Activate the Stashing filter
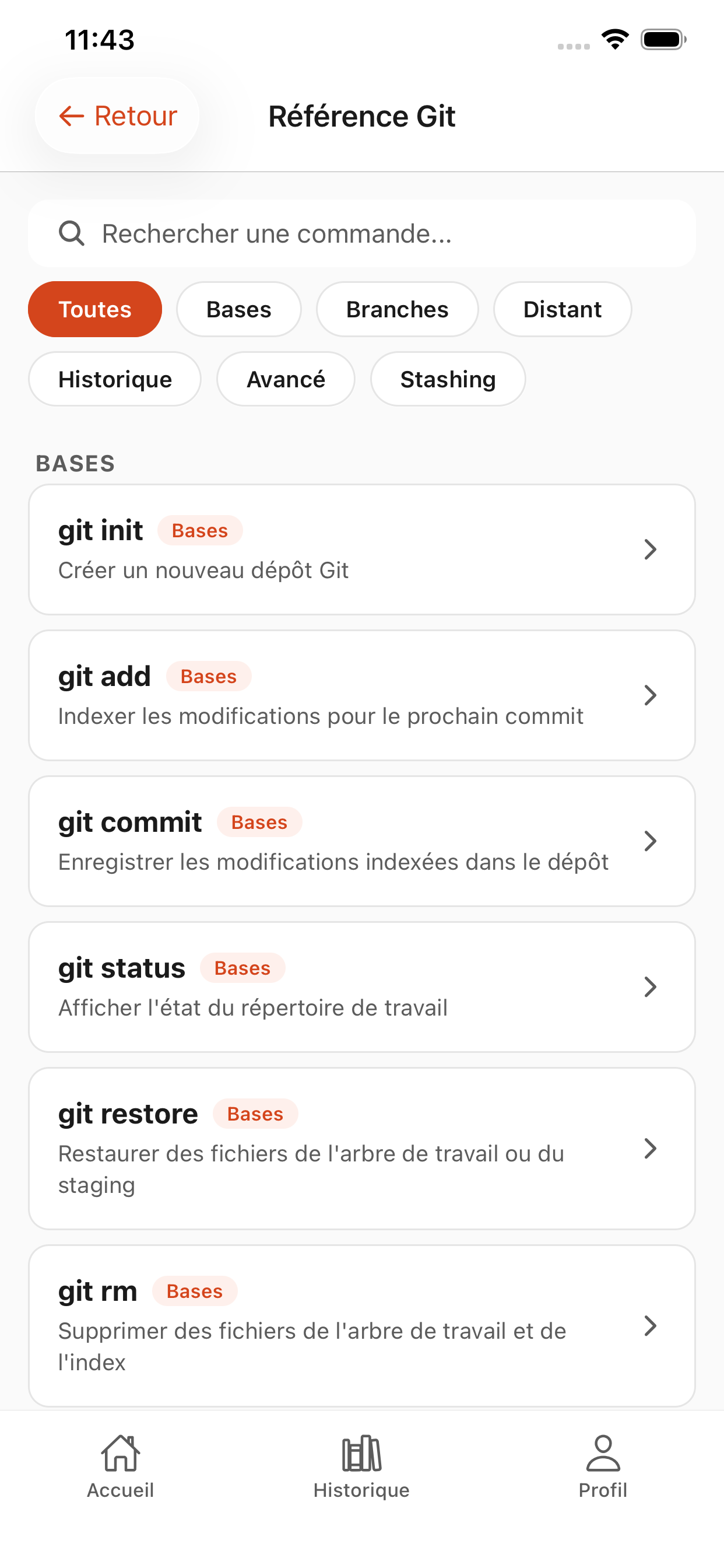 click(447, 379)
